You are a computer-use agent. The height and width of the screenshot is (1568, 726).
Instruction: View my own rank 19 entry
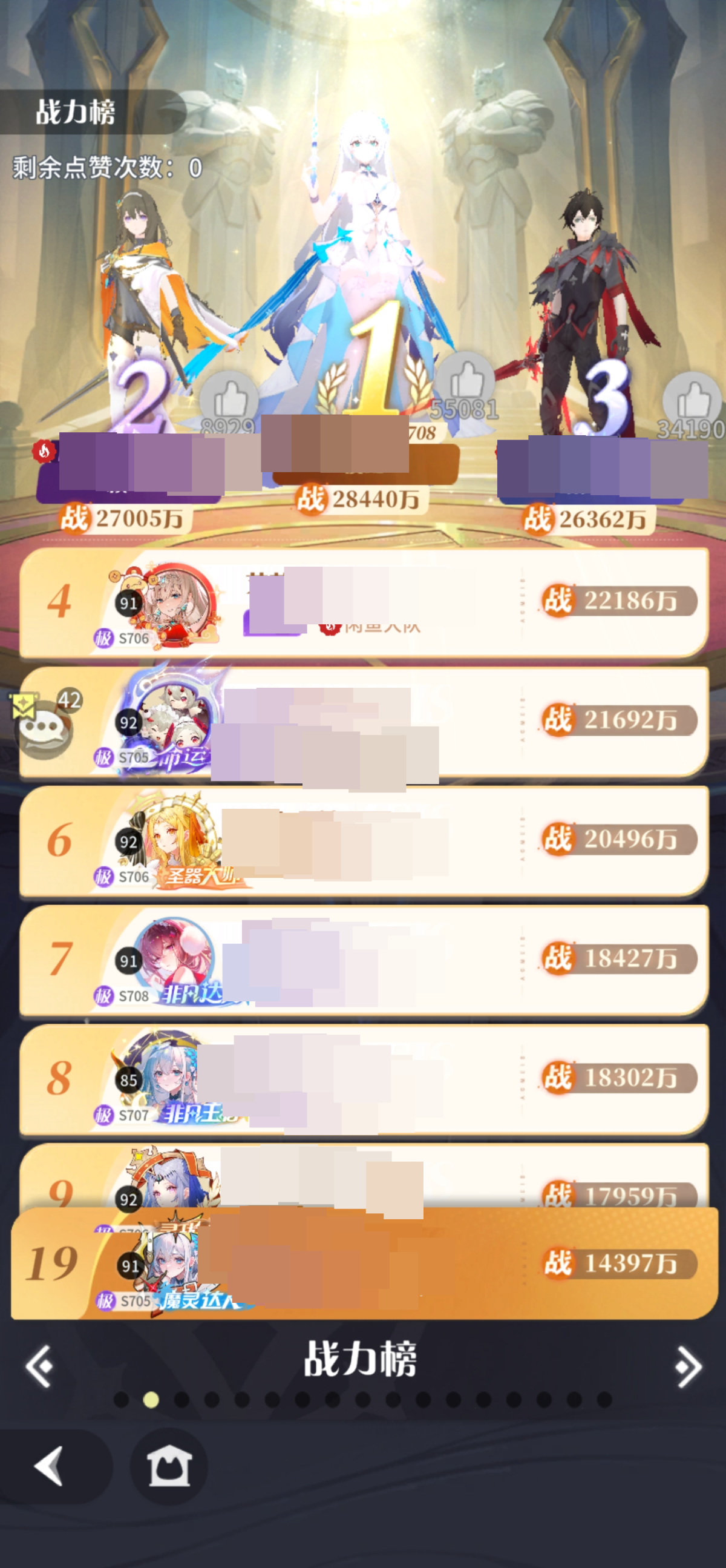[364, 1263]
